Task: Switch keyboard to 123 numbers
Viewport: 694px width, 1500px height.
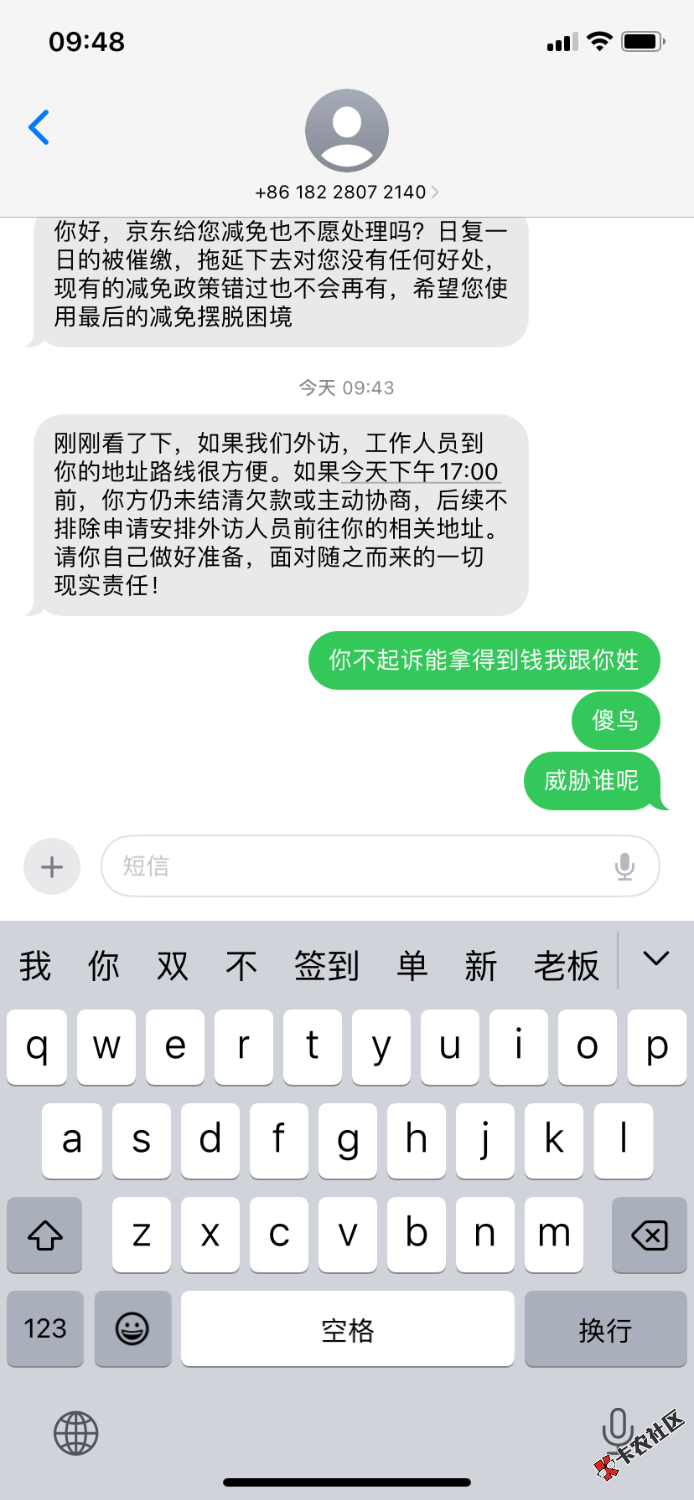Action: (x=45, y=1329)
